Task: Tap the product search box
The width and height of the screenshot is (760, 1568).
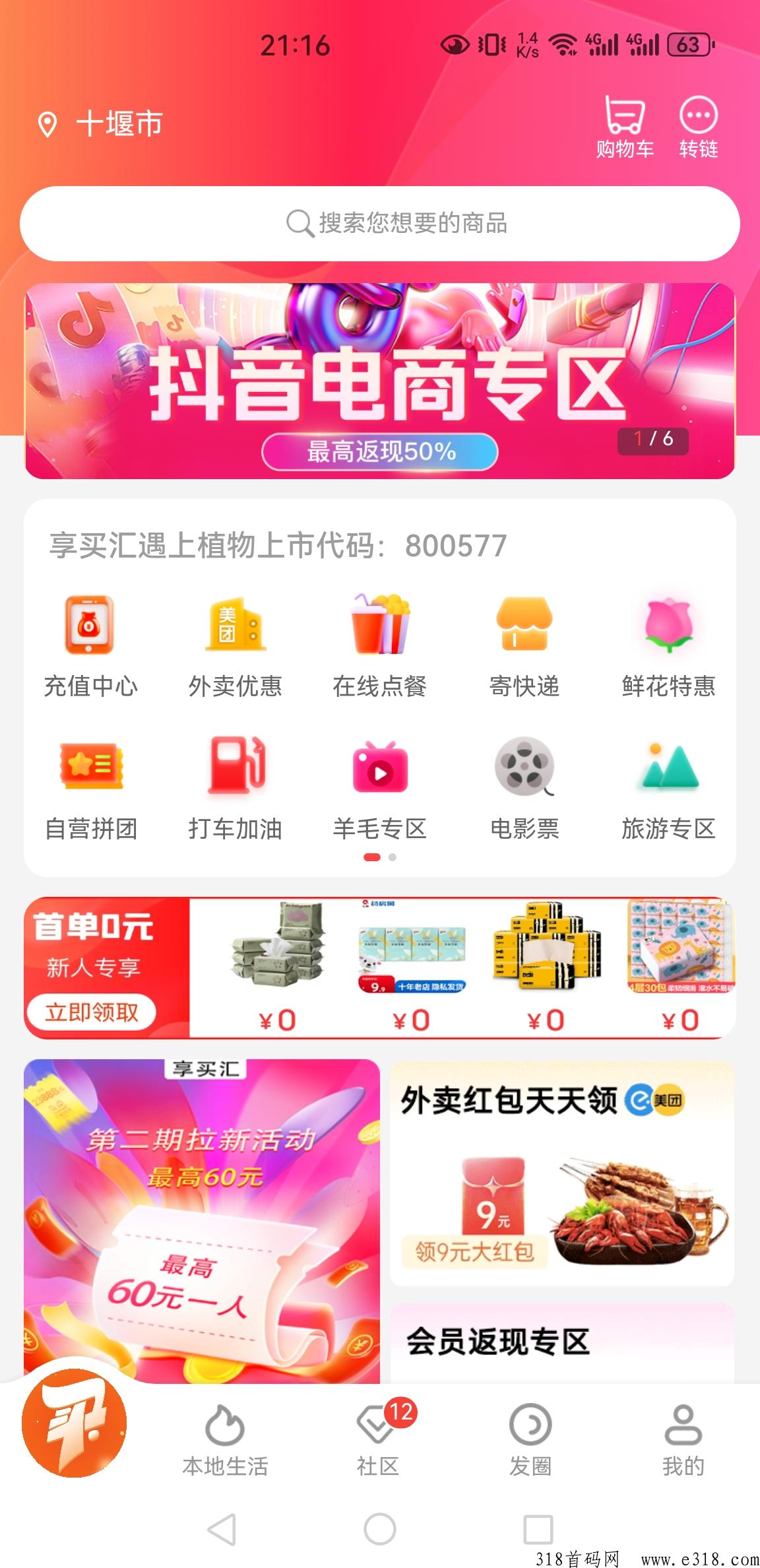Action: point(380,224)
